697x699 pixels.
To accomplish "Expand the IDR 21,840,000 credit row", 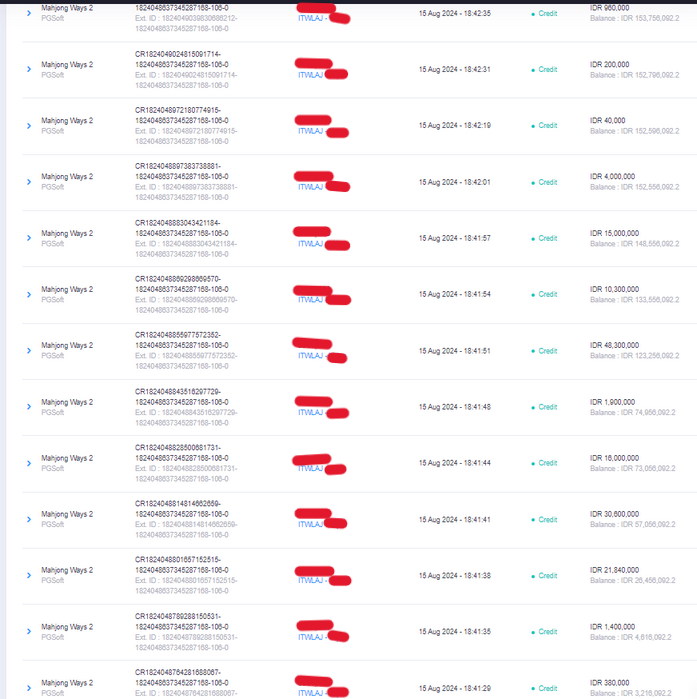I will pyautogui.click(x=28, y=576).
